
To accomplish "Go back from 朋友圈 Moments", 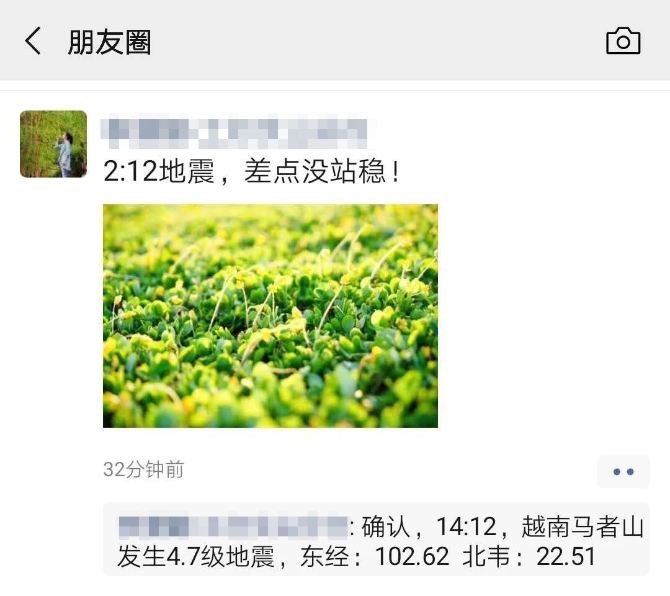I will coord(33,41).
